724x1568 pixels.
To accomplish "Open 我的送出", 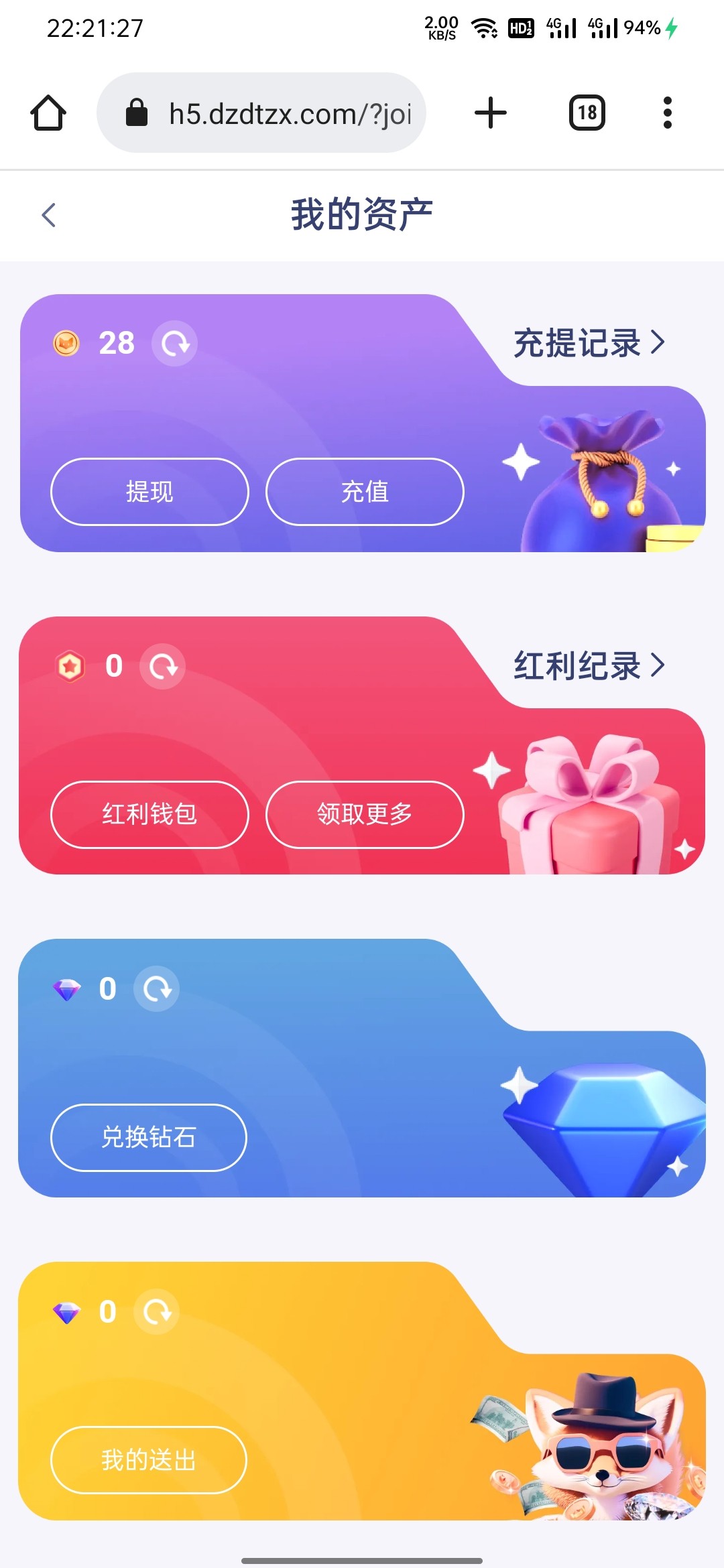I will pyautogui.click(x=149, y=1460).
